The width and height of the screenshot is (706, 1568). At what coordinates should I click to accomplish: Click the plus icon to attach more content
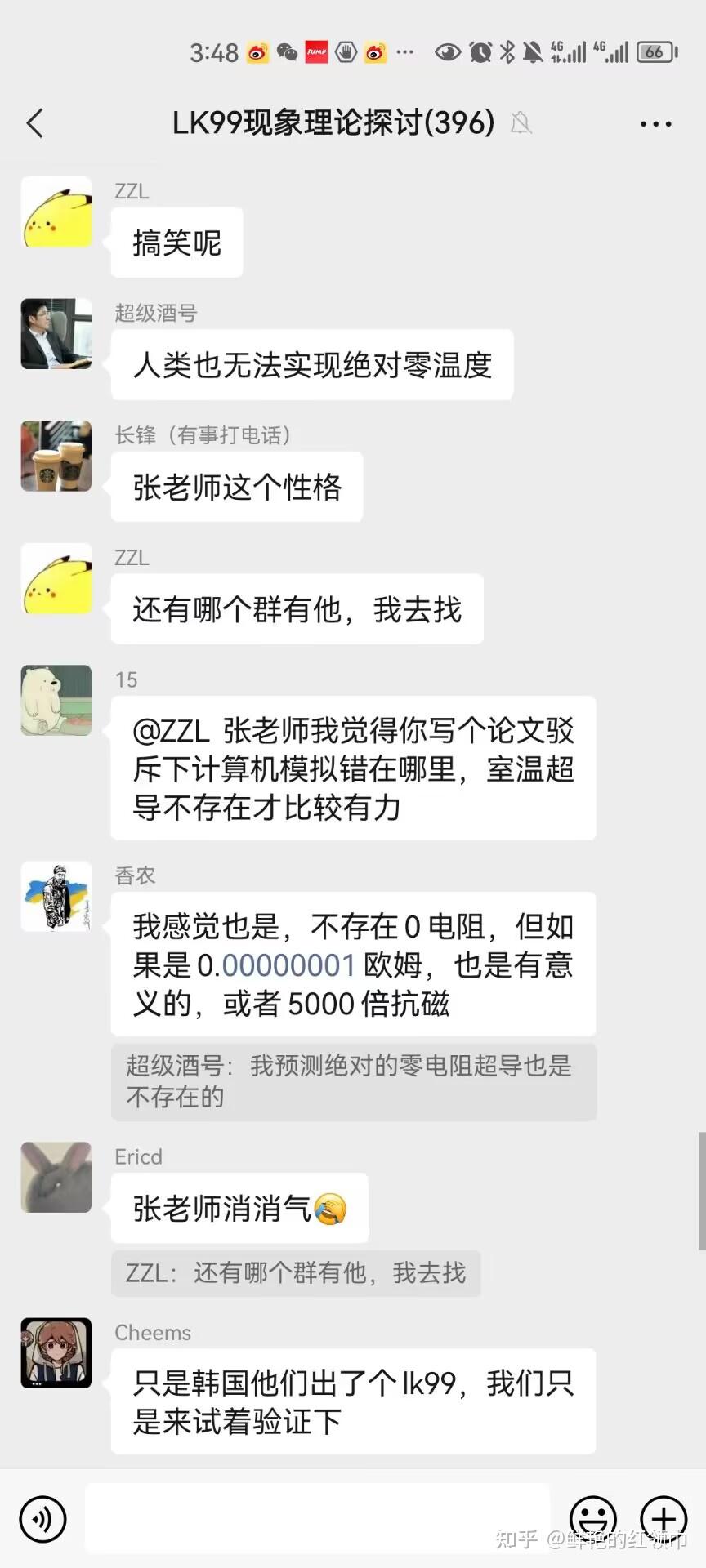[x=664, y=1518]
